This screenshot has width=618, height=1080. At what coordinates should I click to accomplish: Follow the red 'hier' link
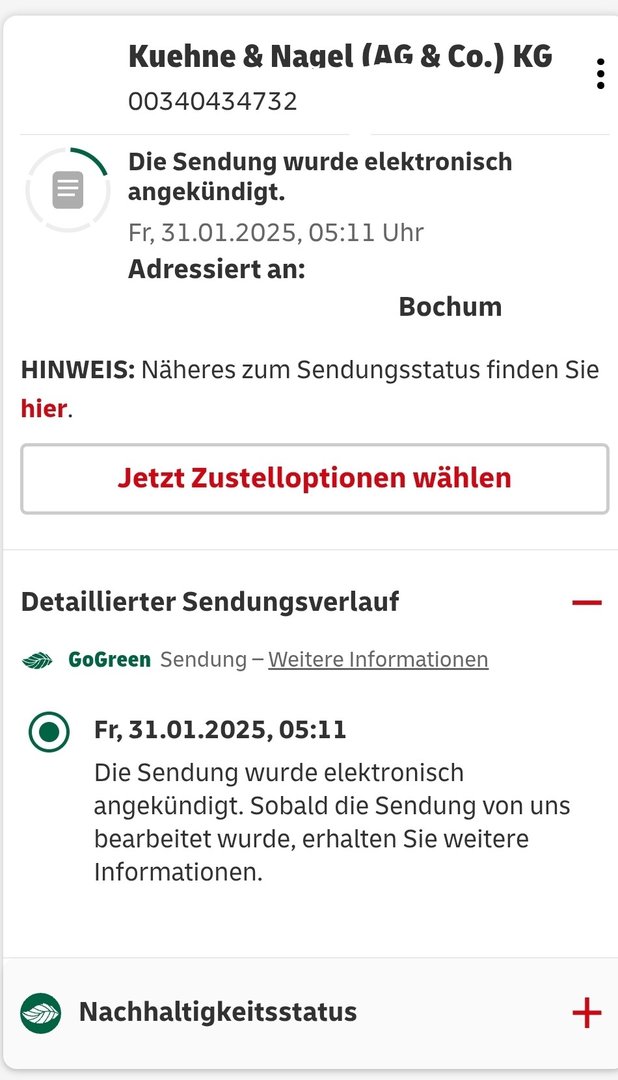(x=44, y=409)
